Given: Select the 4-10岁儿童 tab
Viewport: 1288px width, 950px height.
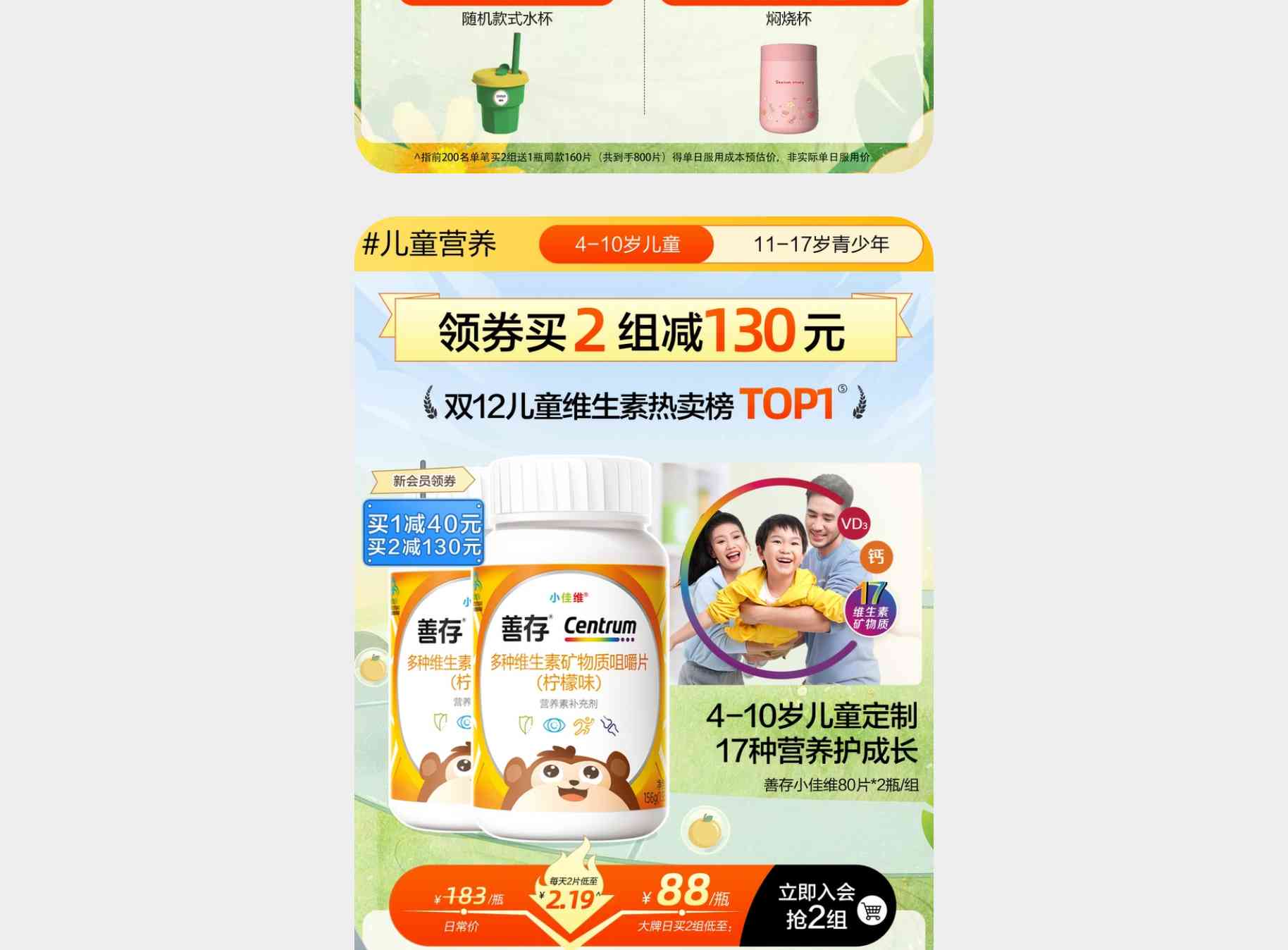Looking at the screenshot, I should pyautogui.click(x=626, y=245).
